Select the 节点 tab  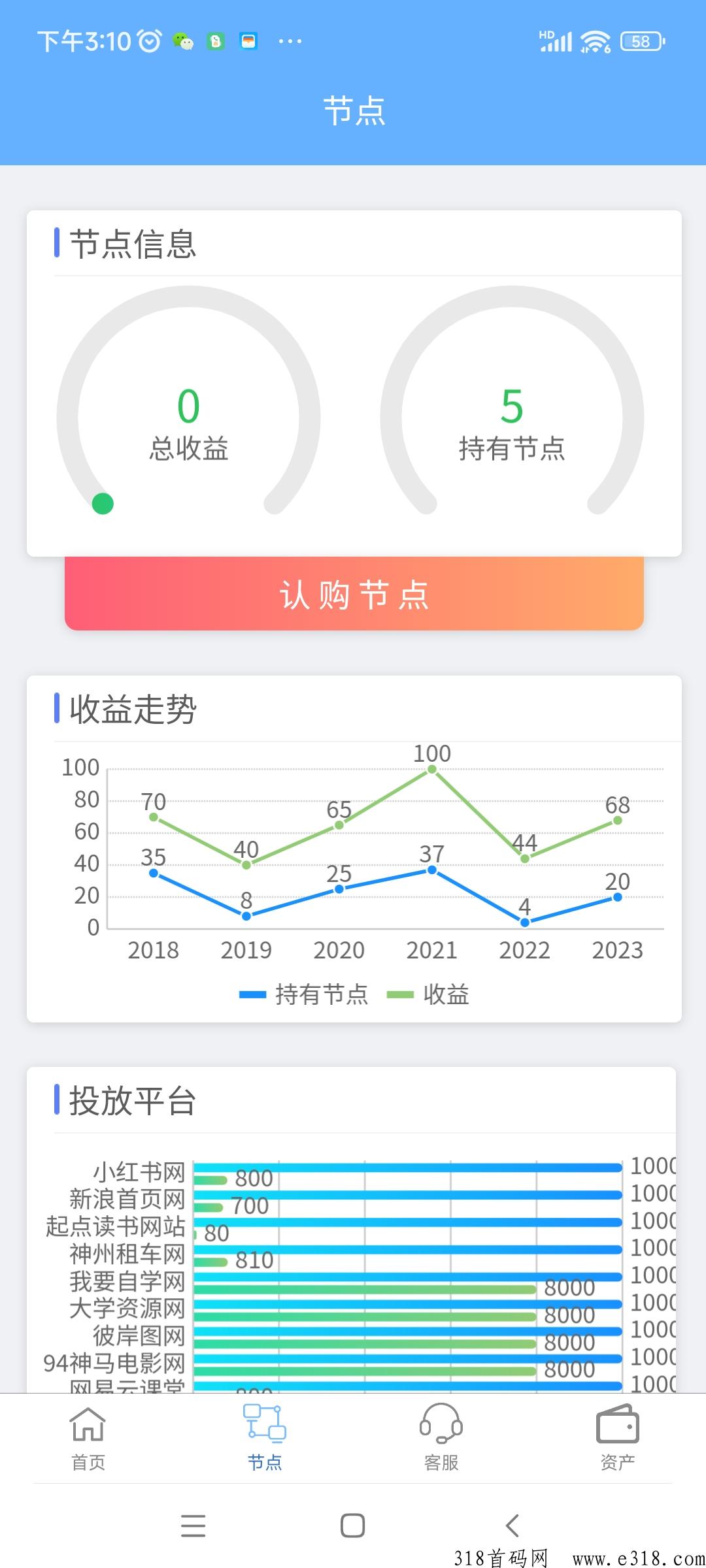[x=265, y=1437]
